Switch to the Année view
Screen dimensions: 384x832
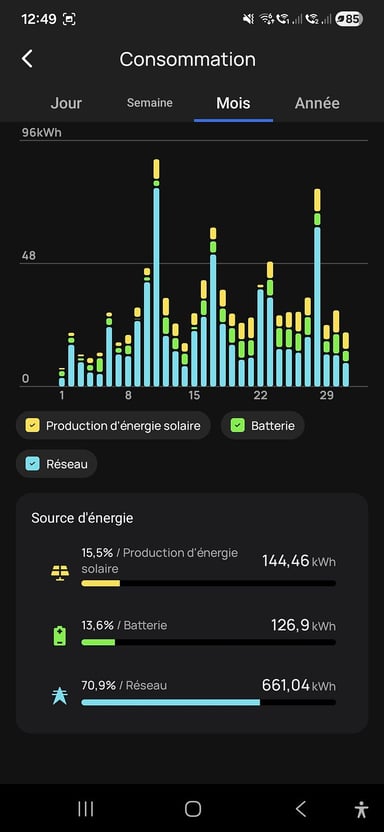point(317,103)
